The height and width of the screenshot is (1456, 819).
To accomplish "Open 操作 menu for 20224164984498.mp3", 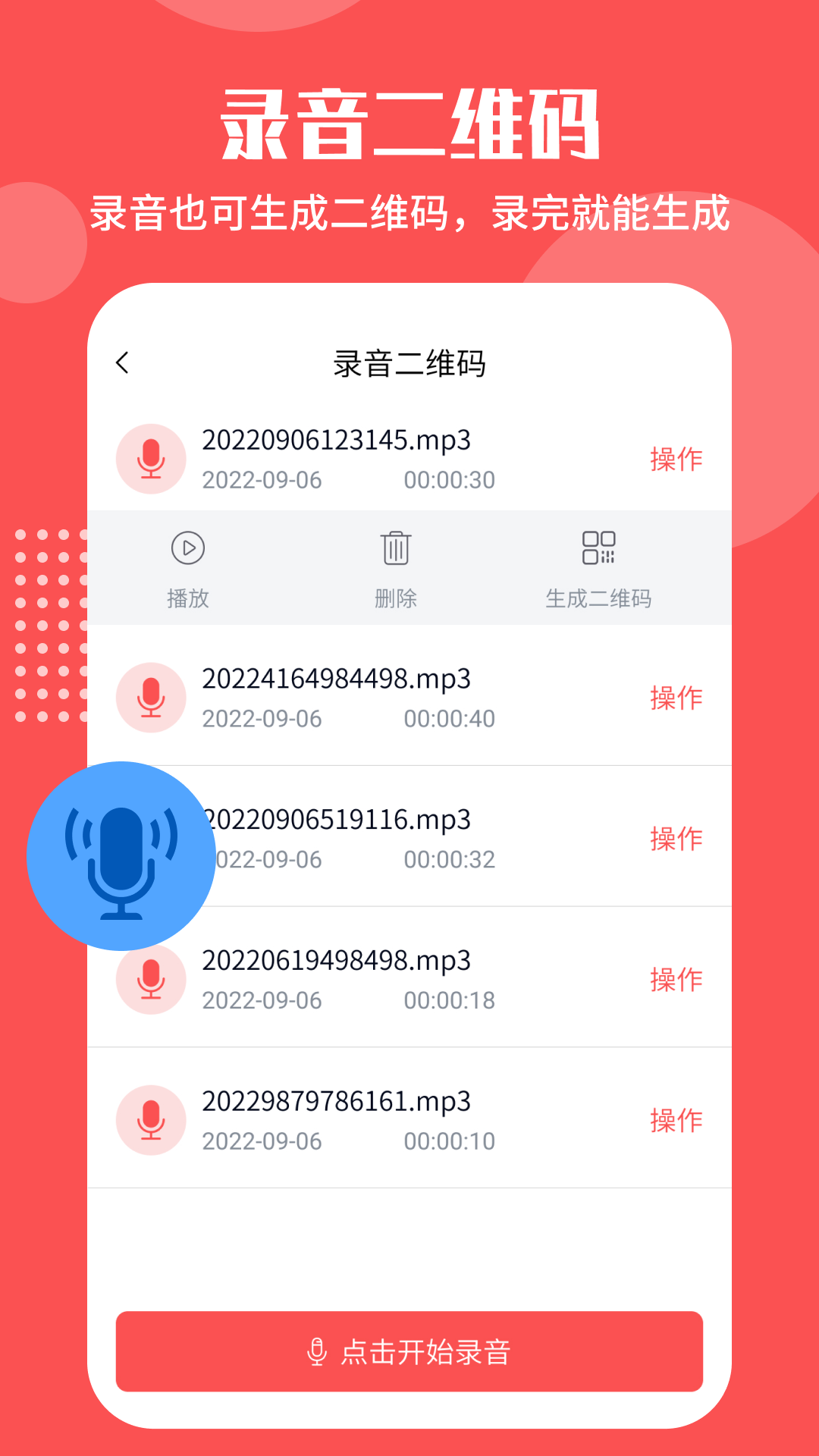I will coord(676,698).
